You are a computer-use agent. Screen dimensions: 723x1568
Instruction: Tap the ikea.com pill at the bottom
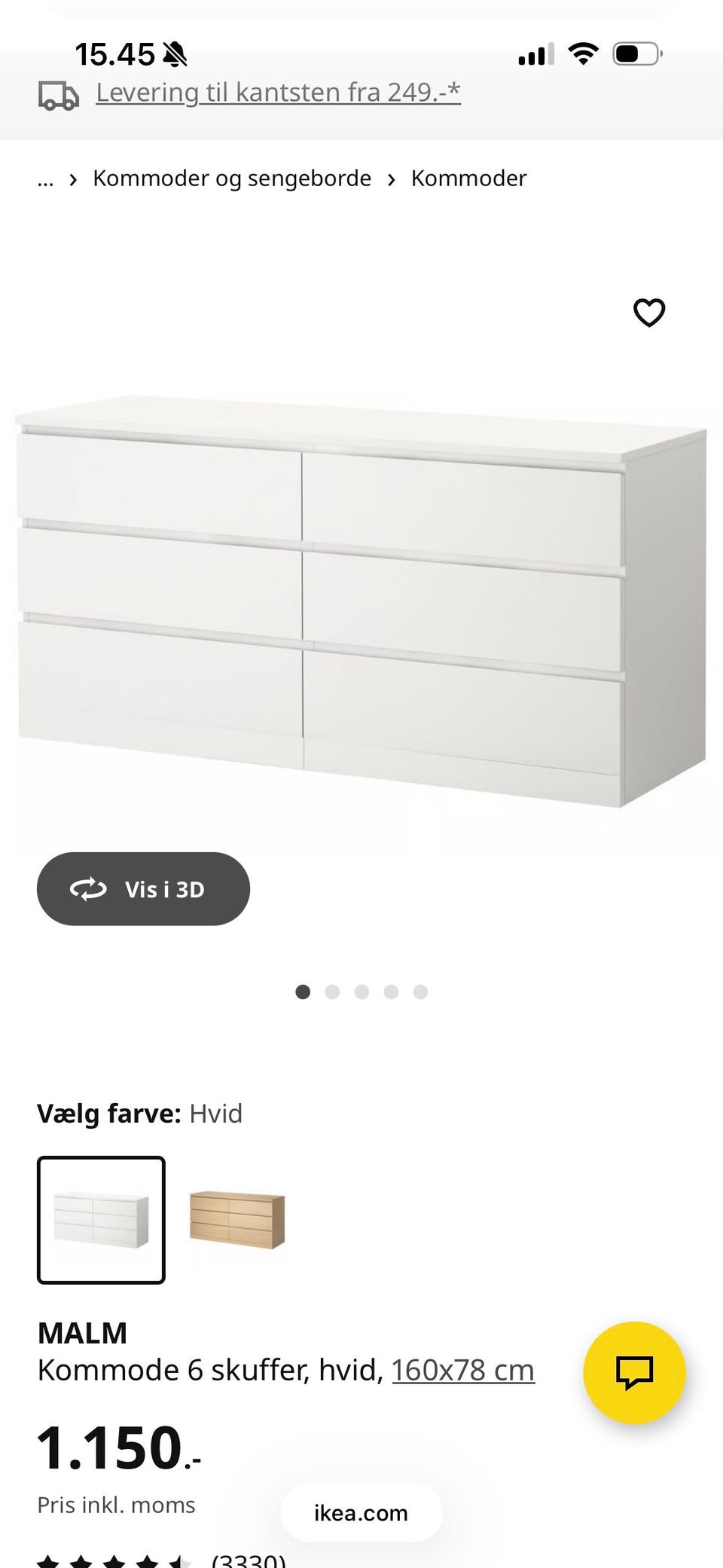point(360,1512)
